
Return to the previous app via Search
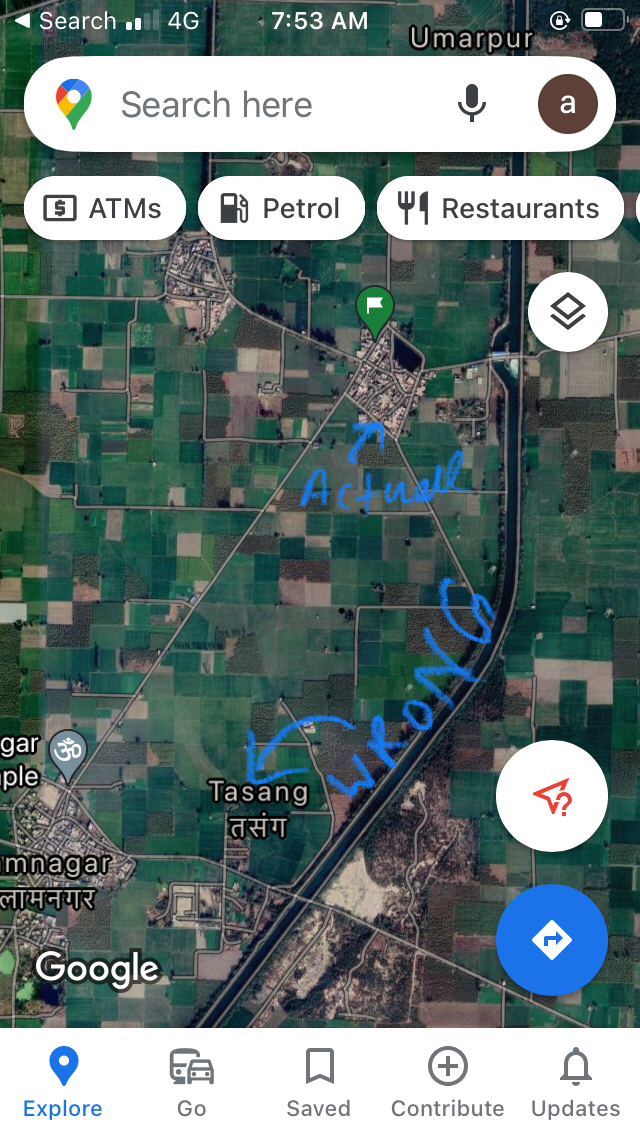[x=65, y=21]
